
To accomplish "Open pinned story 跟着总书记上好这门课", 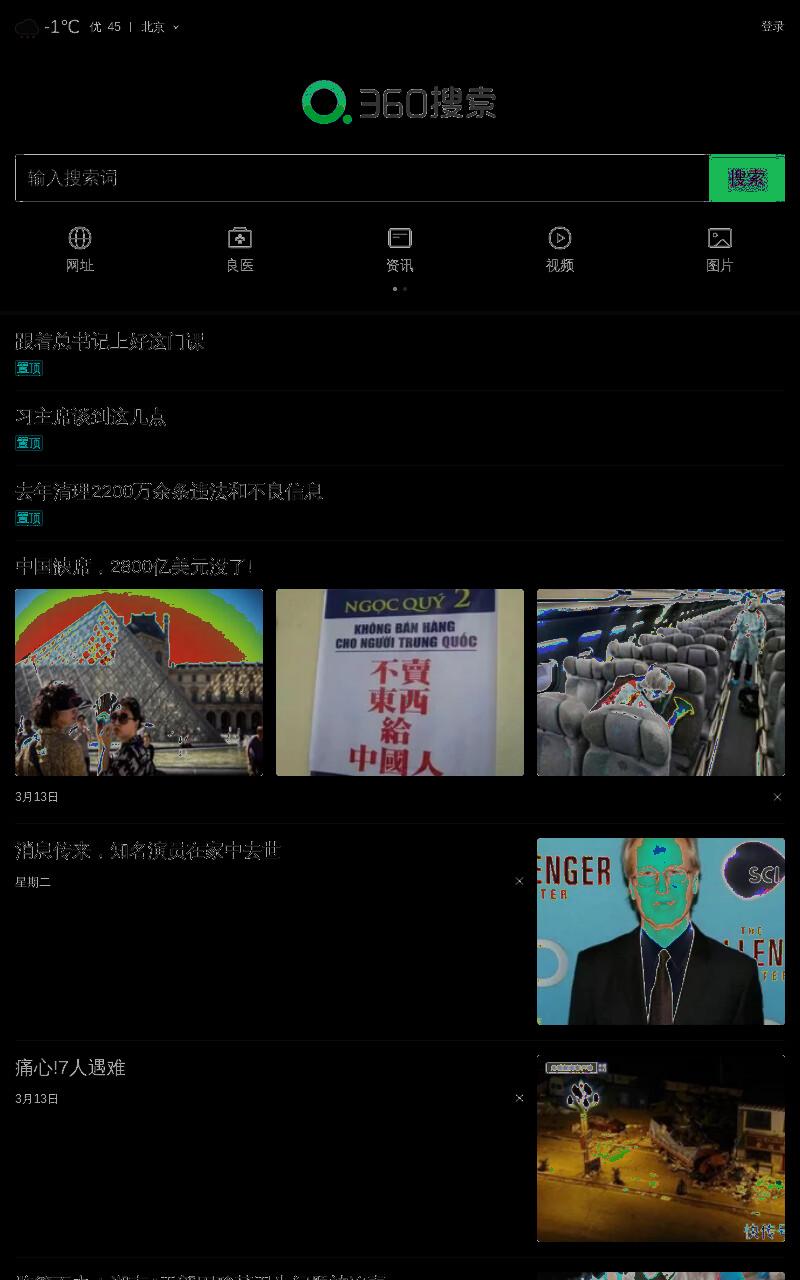I will point(110,341).
